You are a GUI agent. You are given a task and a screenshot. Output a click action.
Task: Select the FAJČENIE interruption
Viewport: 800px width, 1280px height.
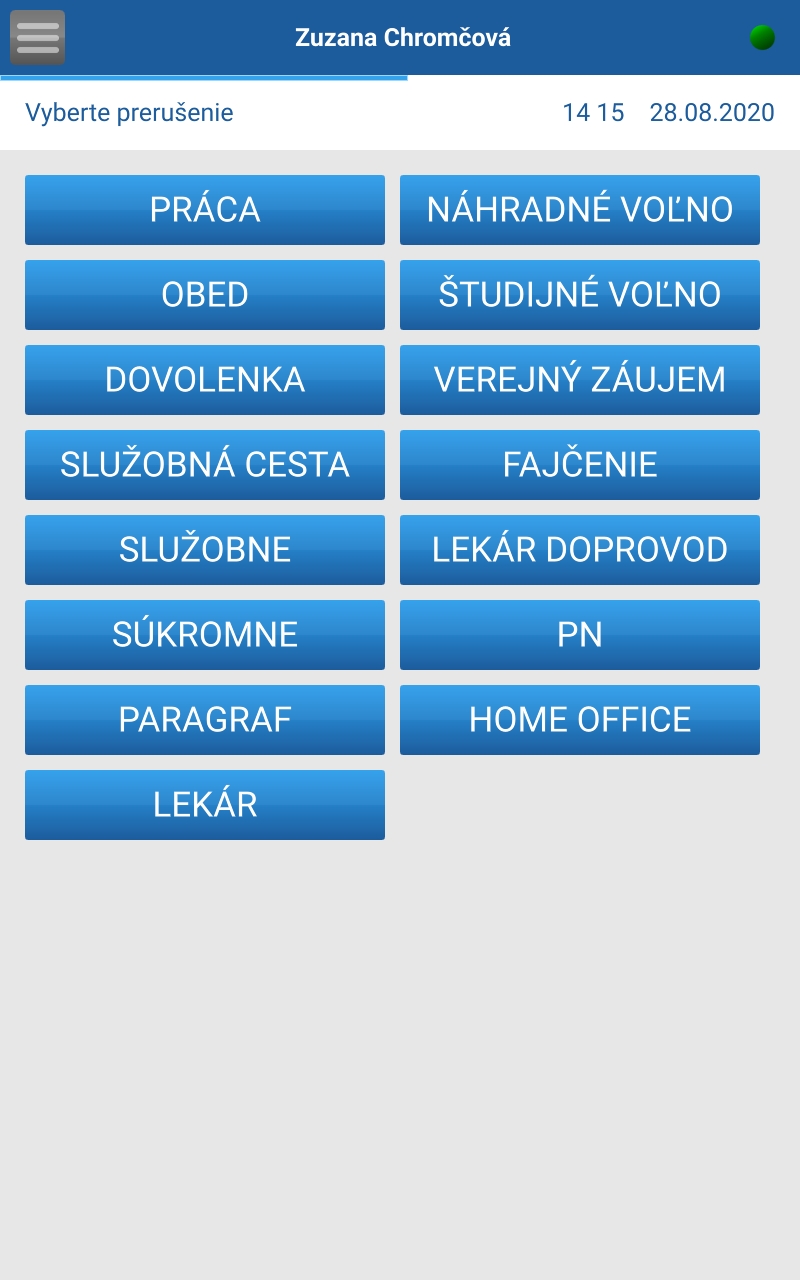point(580,465)
